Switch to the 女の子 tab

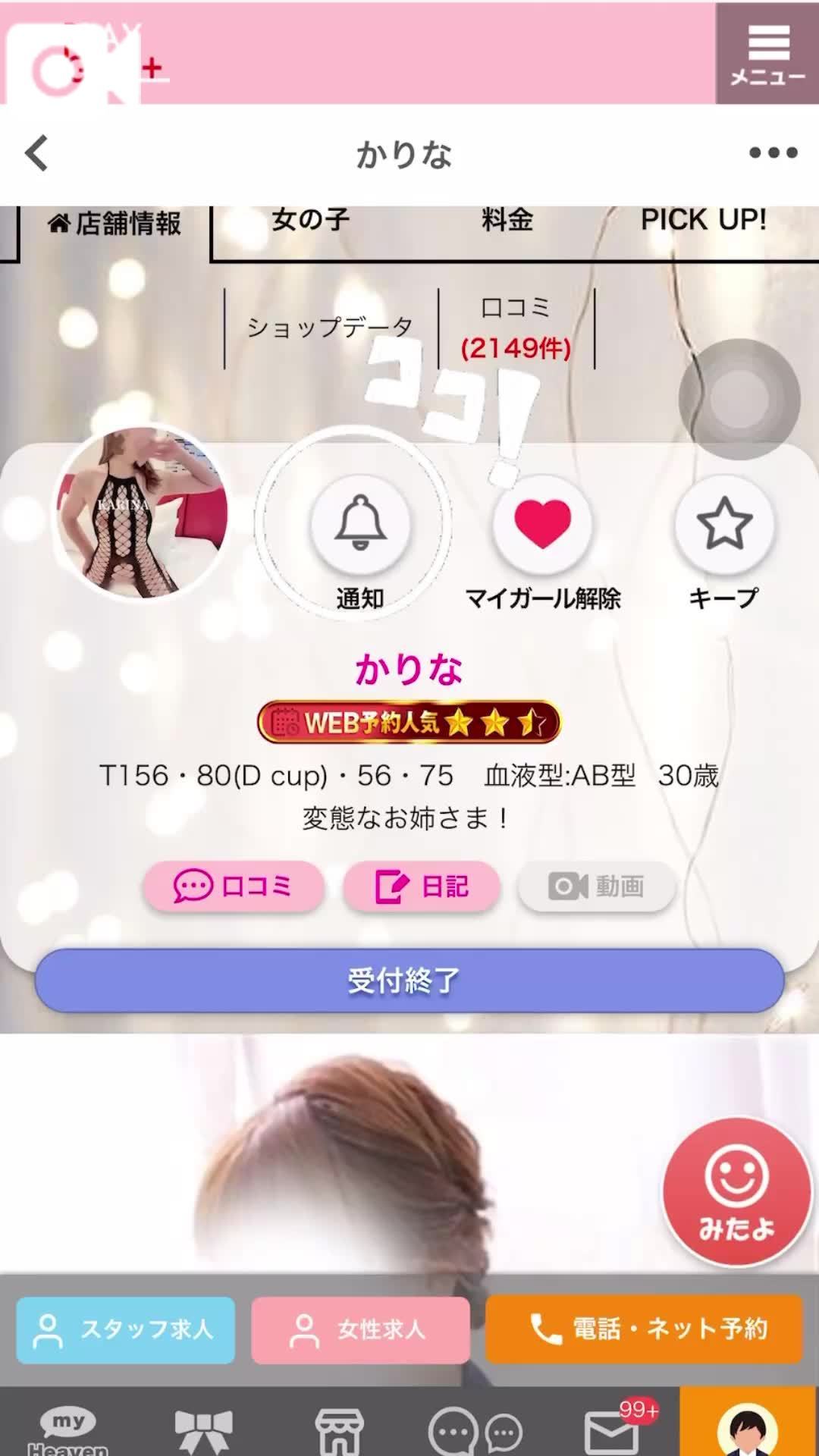(310, 221)
